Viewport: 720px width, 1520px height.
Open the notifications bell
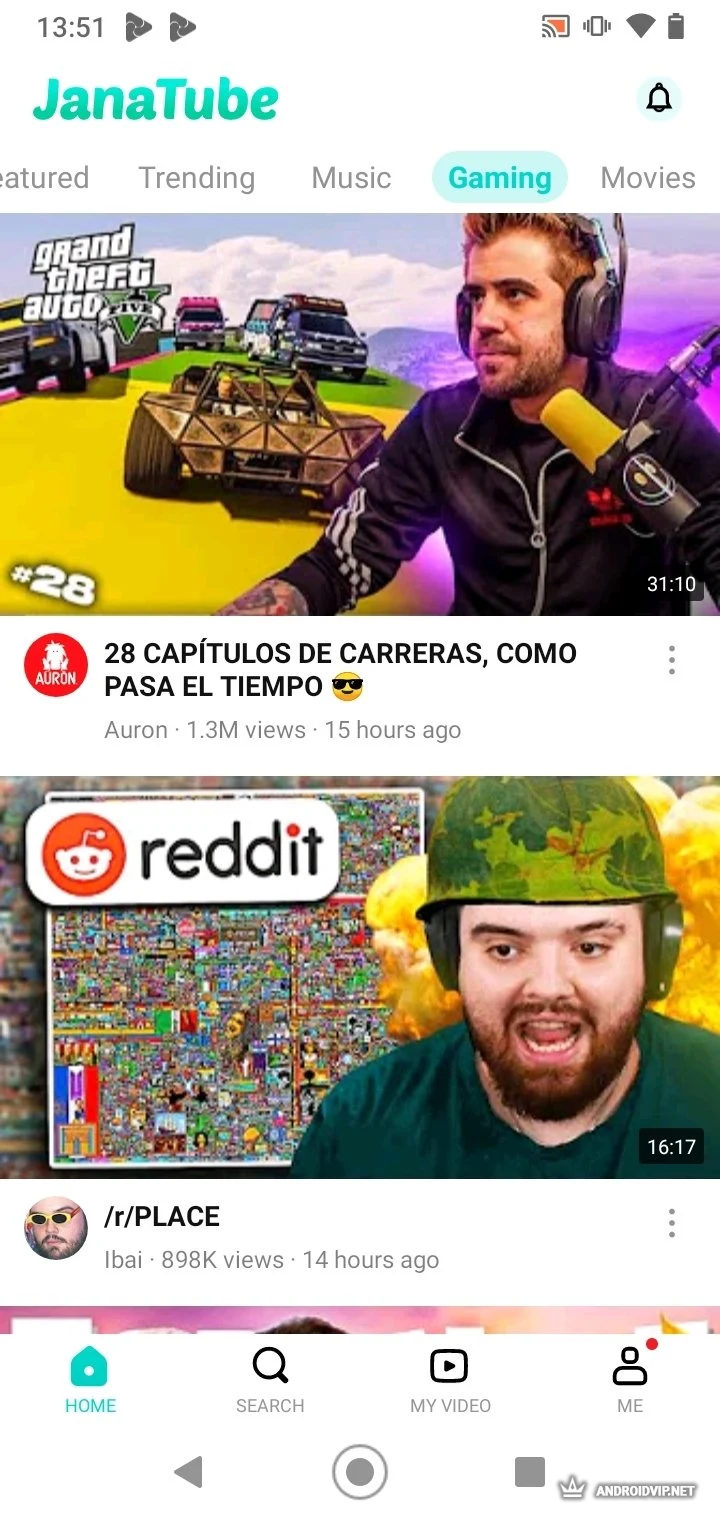pyautogui.click(x=659, y=98)
